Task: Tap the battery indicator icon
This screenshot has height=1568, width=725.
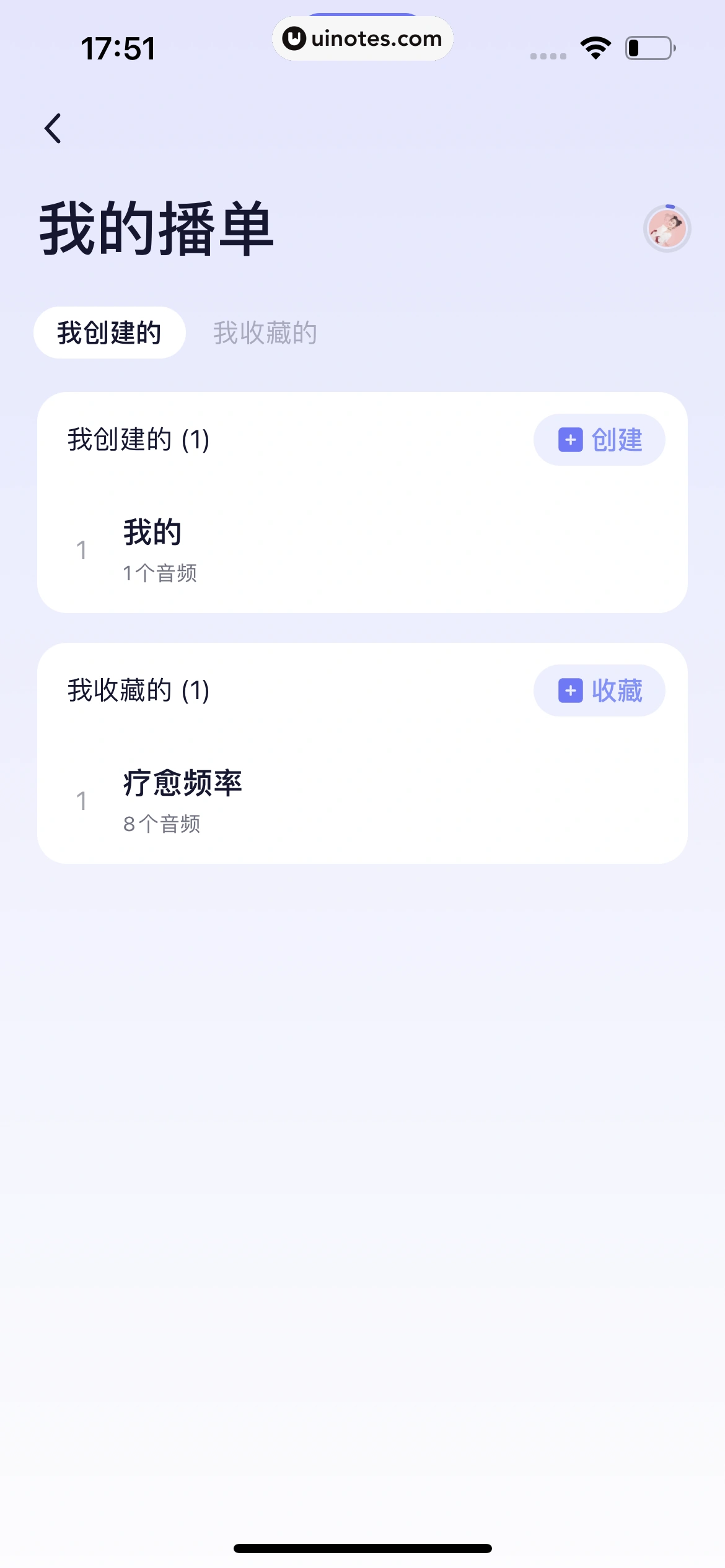Action: pyautogui.click(x=646, y=48)
